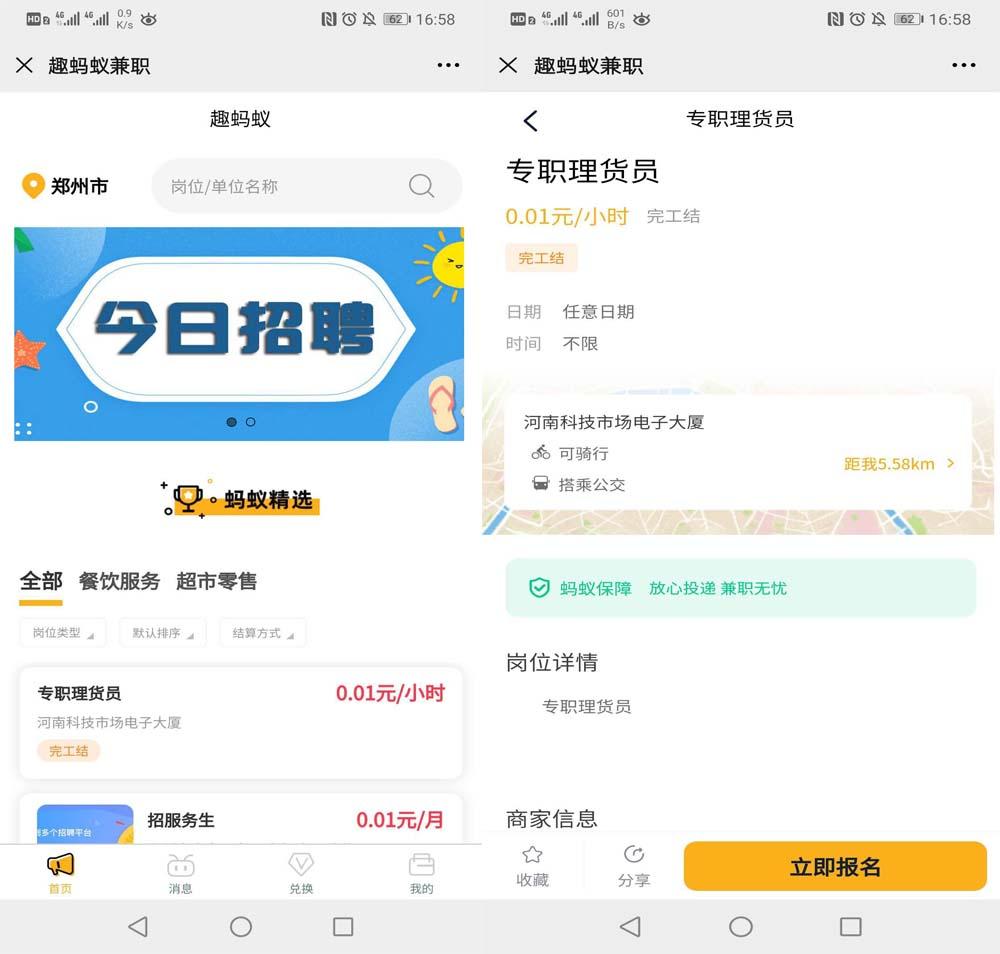The width and height of the screenshot is (1000, 954).
Task: Open the 郑州市 city selector
Action: point(66,186)
